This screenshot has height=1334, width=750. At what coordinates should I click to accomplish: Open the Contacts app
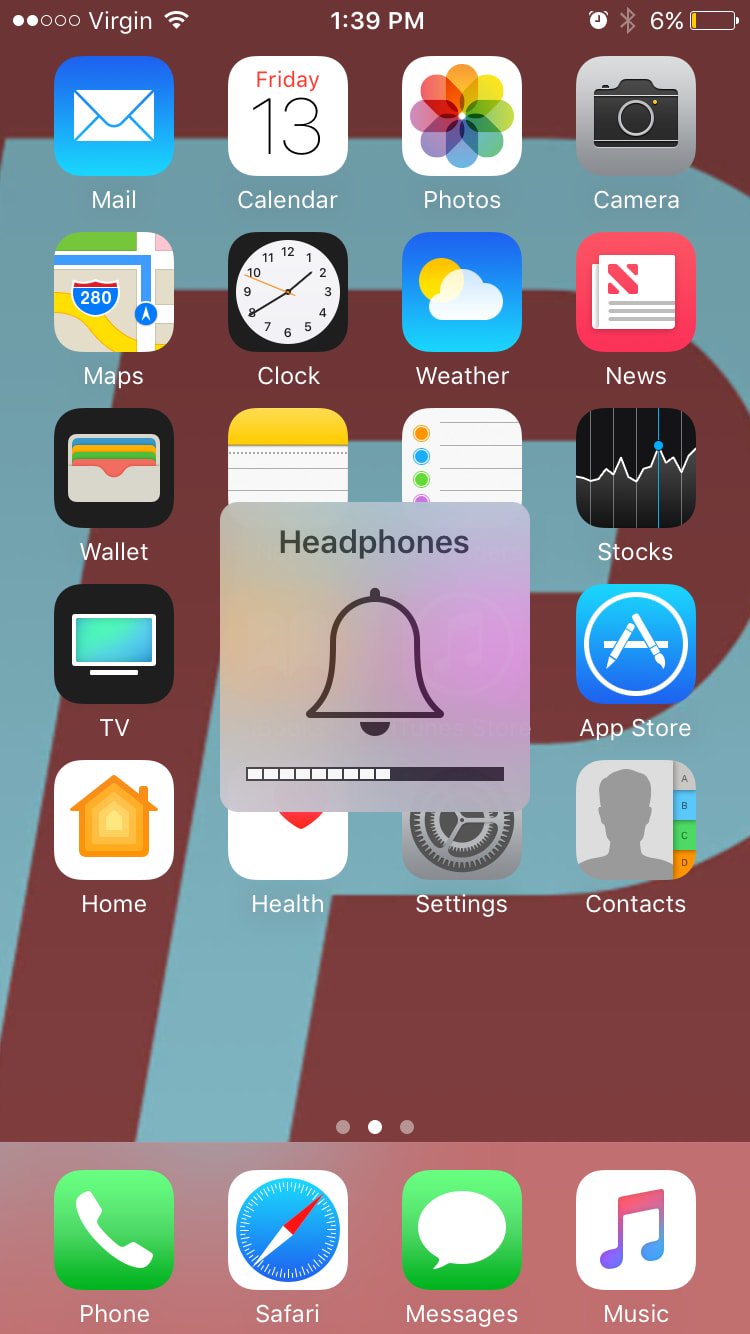point(636,820)
